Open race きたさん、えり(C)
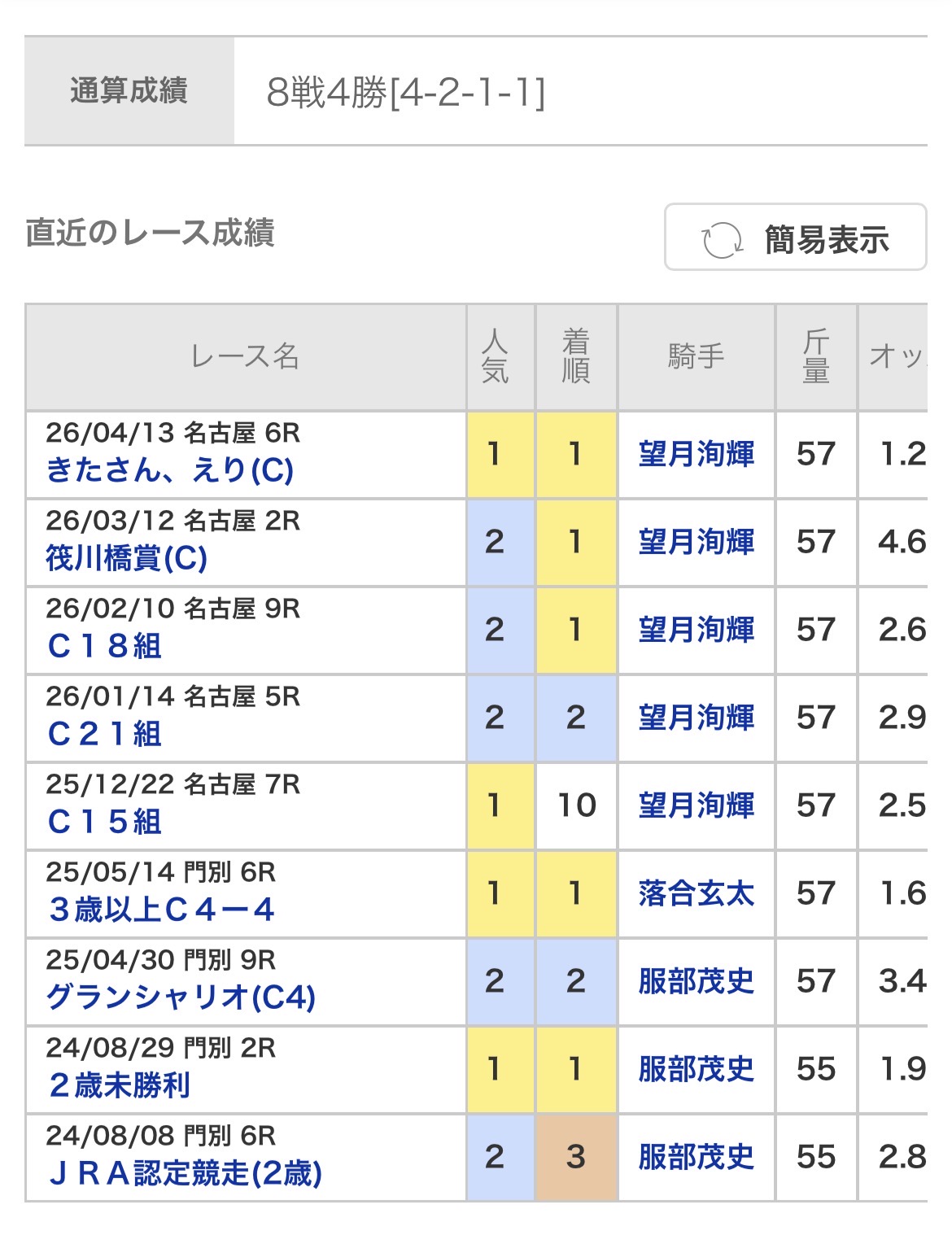The height and width of the screenshot is (1244, 952). (x=169, y=470)
